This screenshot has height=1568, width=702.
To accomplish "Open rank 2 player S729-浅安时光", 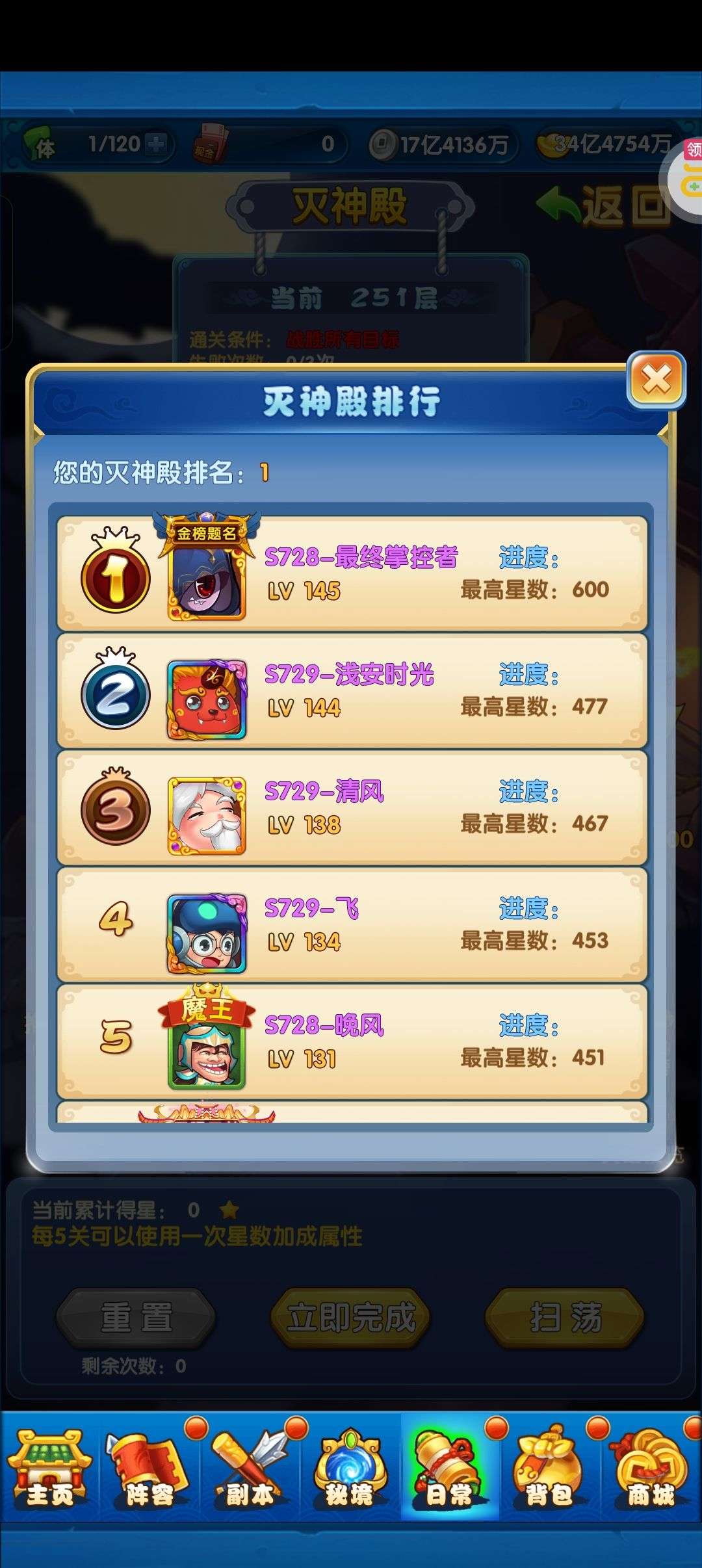I will [x=352, y=691].
